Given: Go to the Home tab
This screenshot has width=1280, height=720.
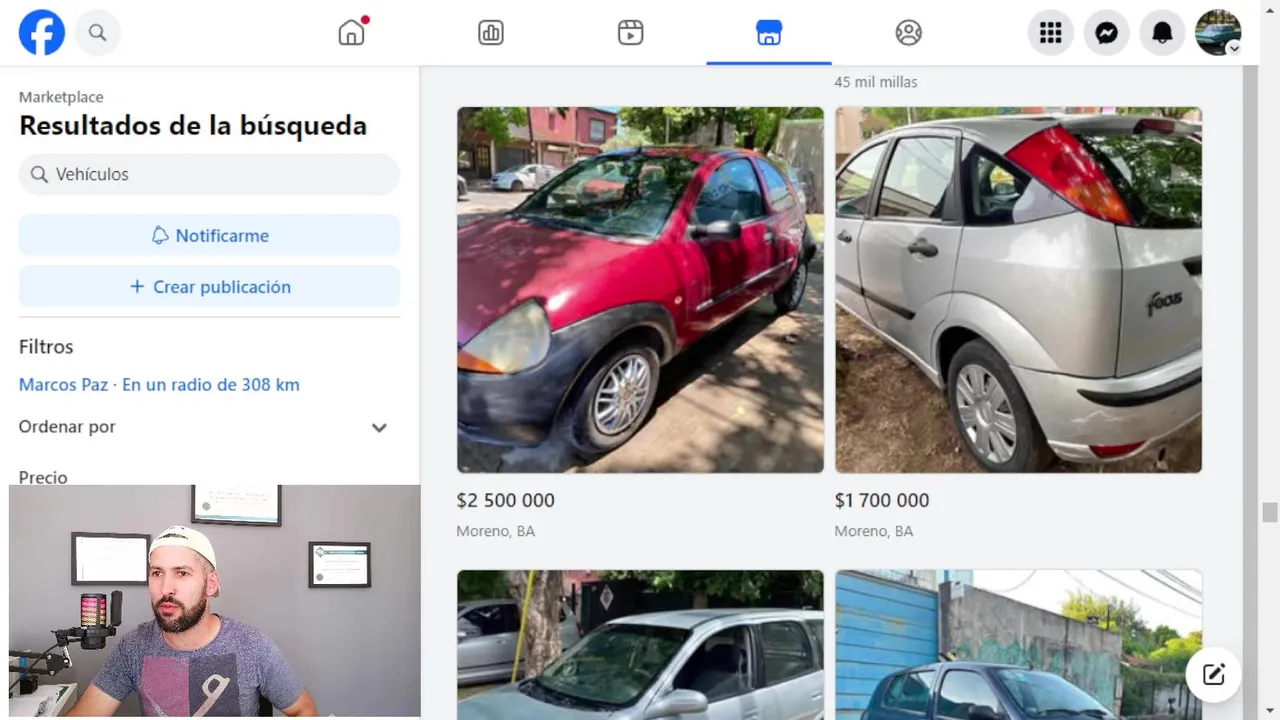Looking at the screenshot, I should [x=351, y=33].
